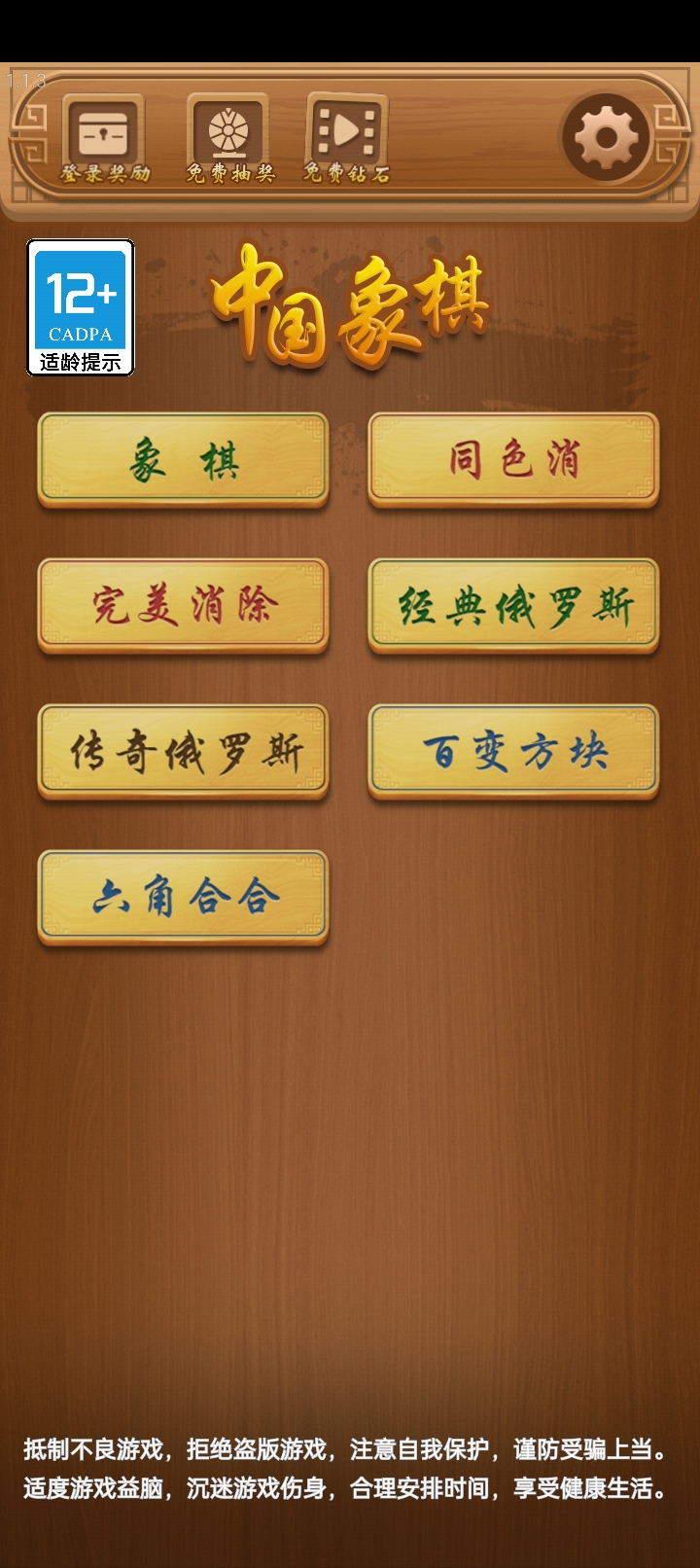Launch 完美消除 mode
Screen dimensions: 700x1568
[183, 604]
